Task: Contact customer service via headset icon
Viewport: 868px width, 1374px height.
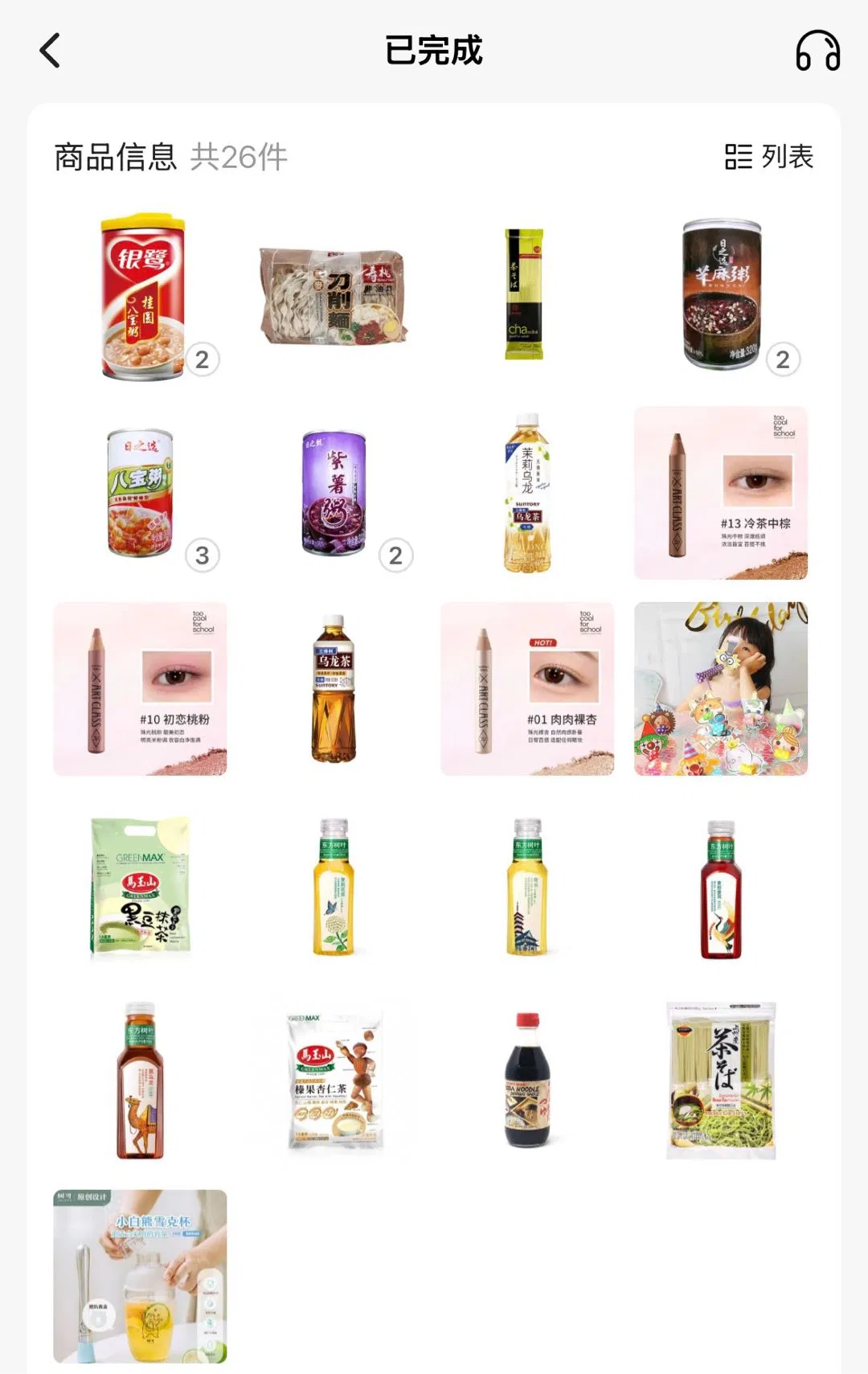Action: 817,51
